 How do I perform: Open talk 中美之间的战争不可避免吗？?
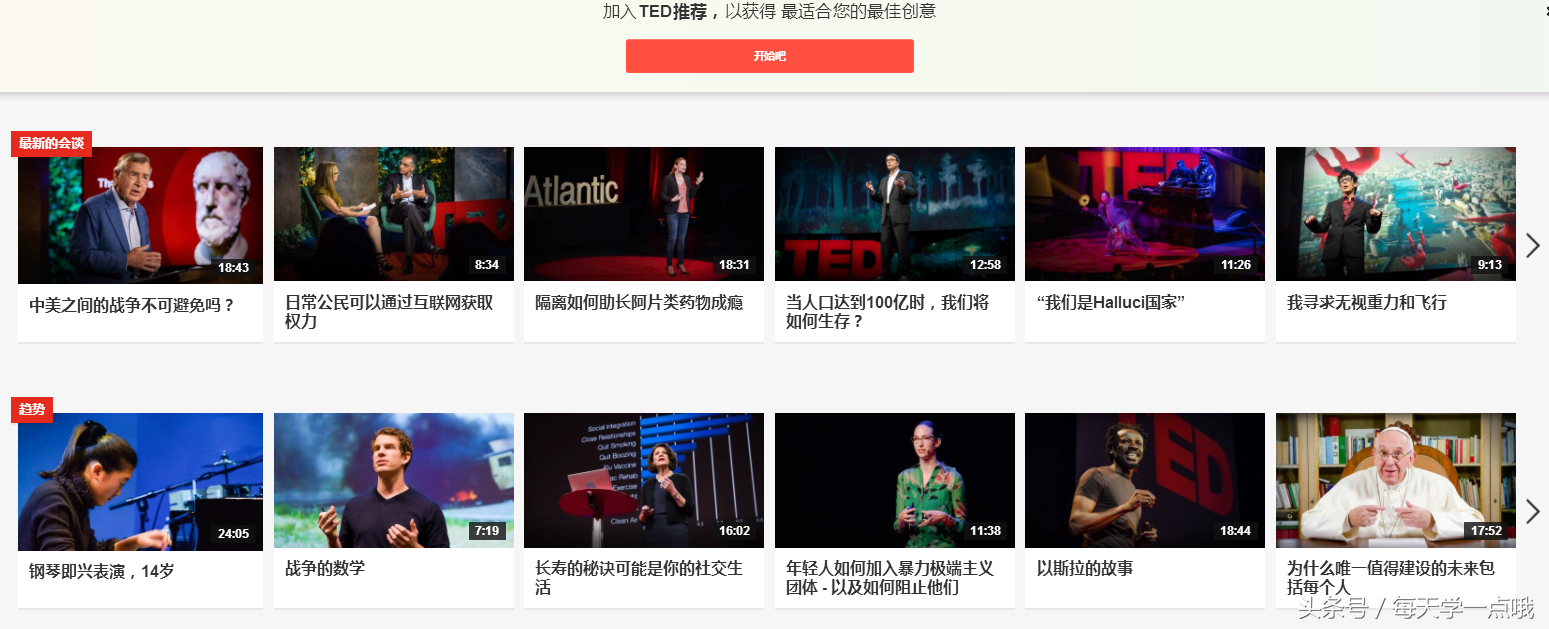(140, 215)
